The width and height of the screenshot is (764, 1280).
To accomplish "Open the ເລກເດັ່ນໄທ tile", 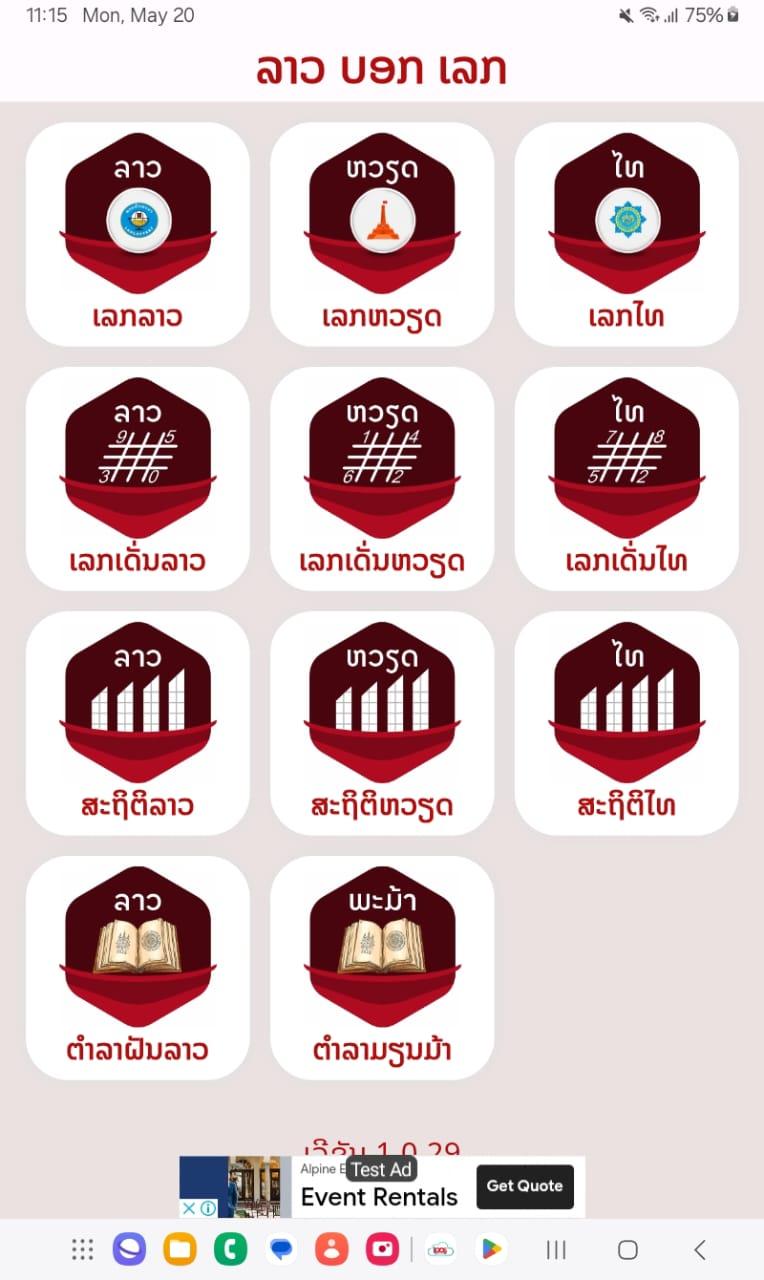I will (627, 478).
